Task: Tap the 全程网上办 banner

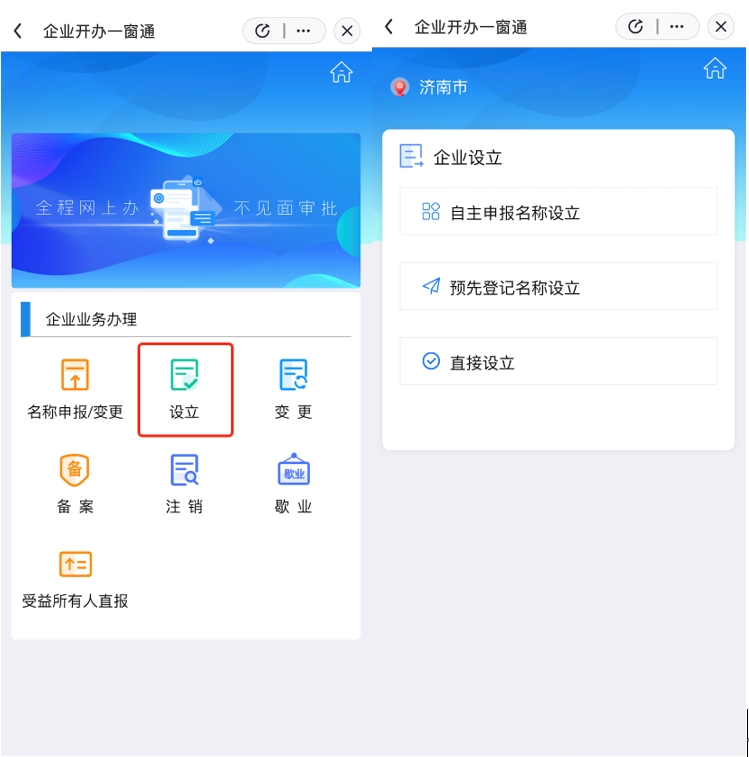Action: click(186, 210)
